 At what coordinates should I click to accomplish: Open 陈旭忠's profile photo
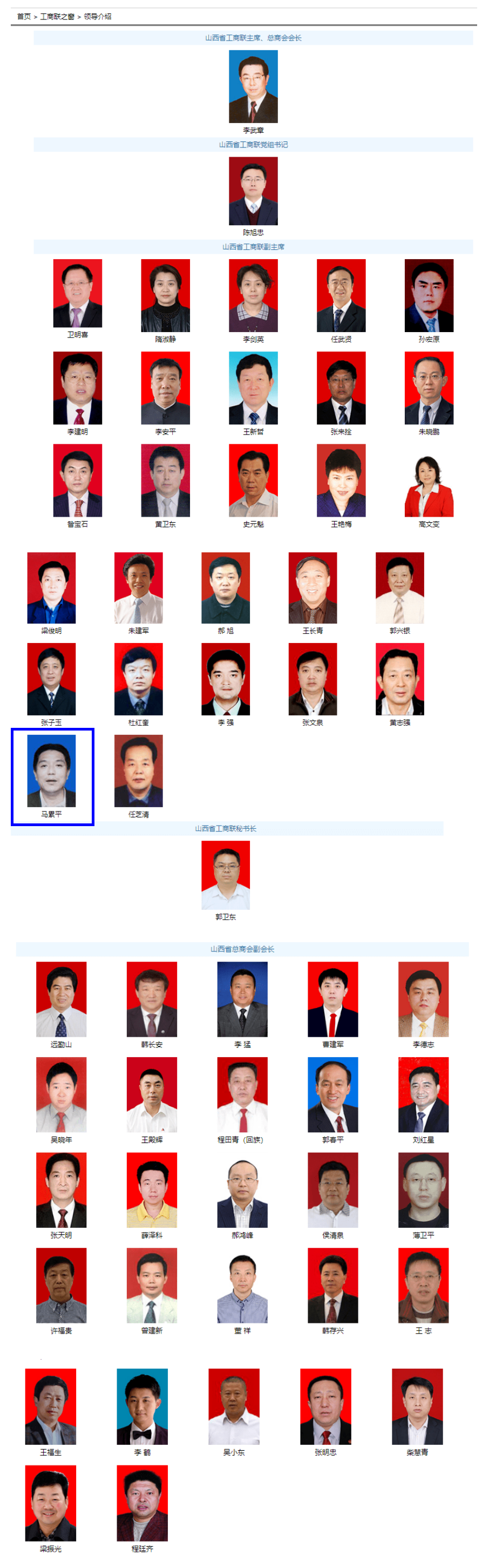[253, 191]
